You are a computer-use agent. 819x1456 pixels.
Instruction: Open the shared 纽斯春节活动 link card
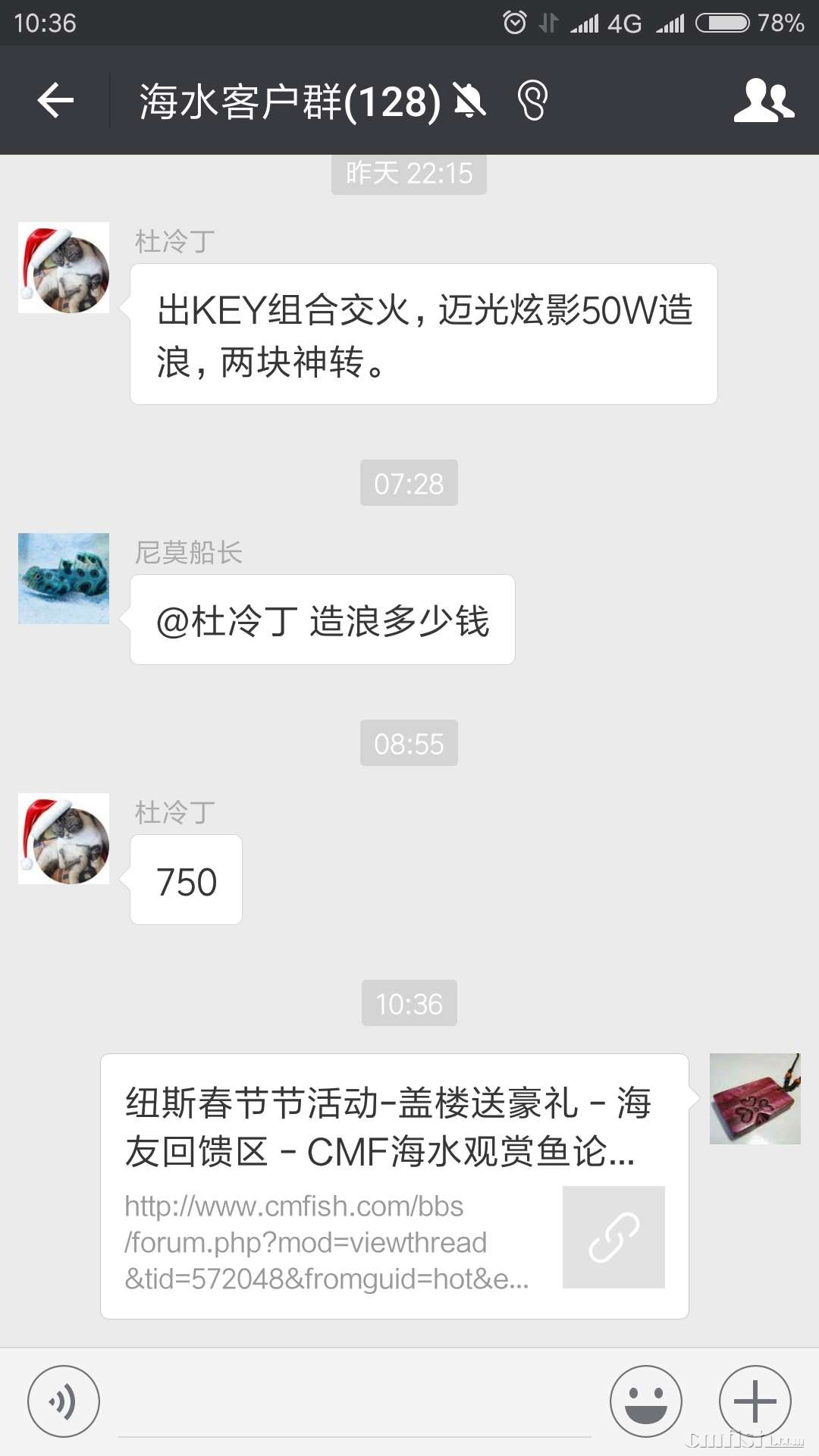pyautogui.click(x=394, y=1186)
